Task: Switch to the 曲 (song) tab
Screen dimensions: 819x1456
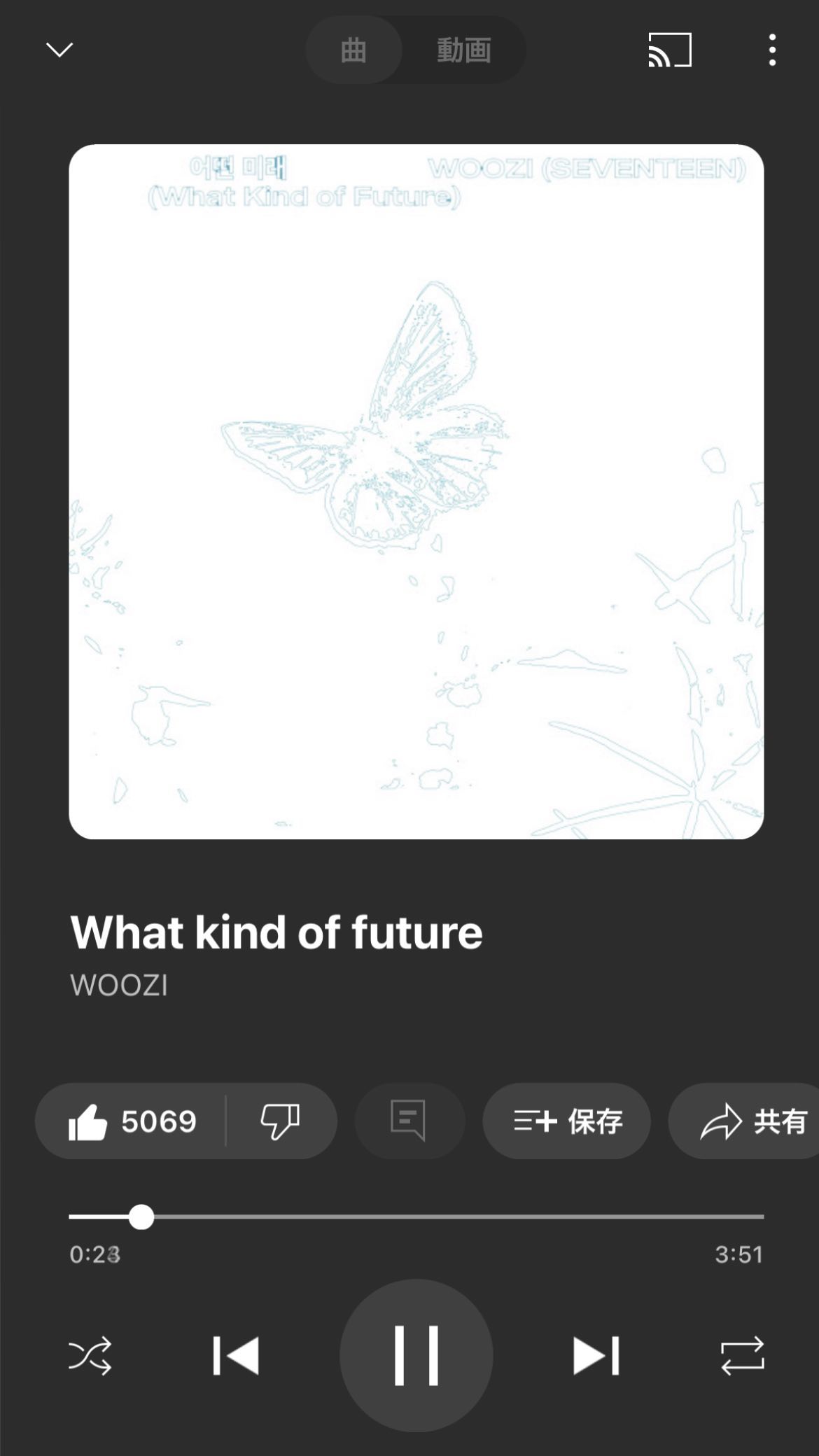Action: point(353,50)
